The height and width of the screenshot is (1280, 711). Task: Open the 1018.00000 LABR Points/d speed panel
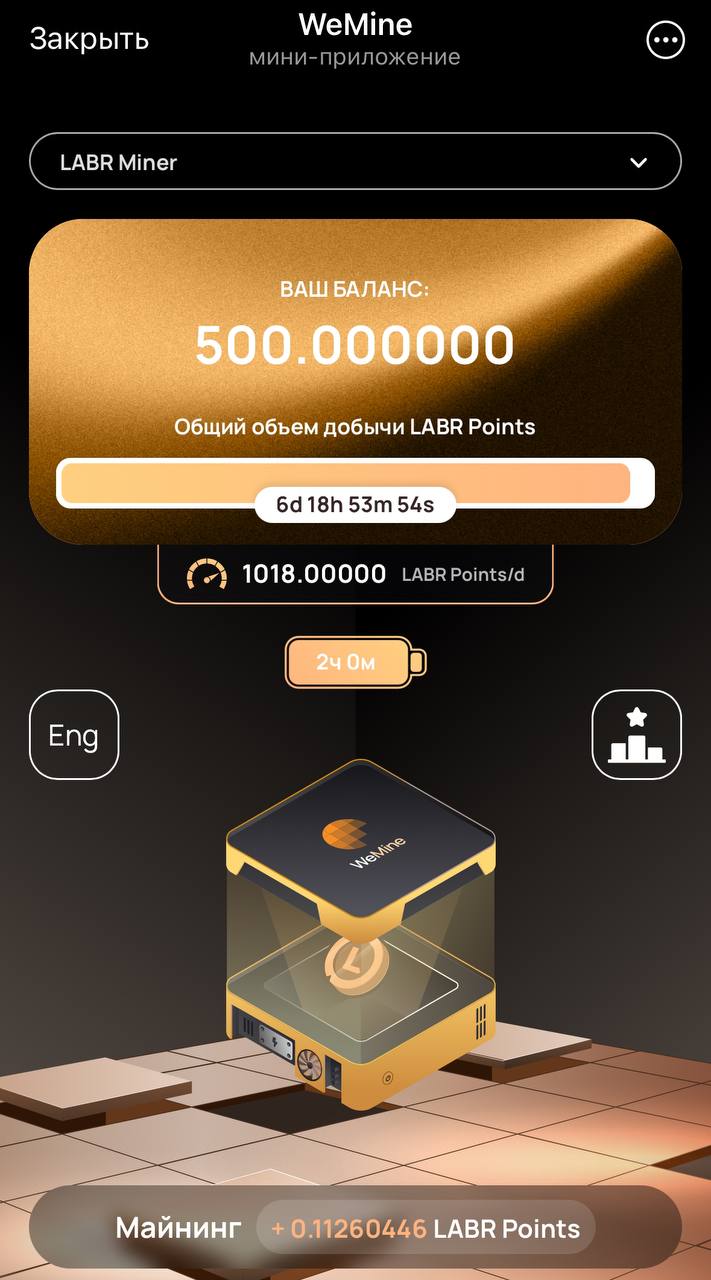355,574
